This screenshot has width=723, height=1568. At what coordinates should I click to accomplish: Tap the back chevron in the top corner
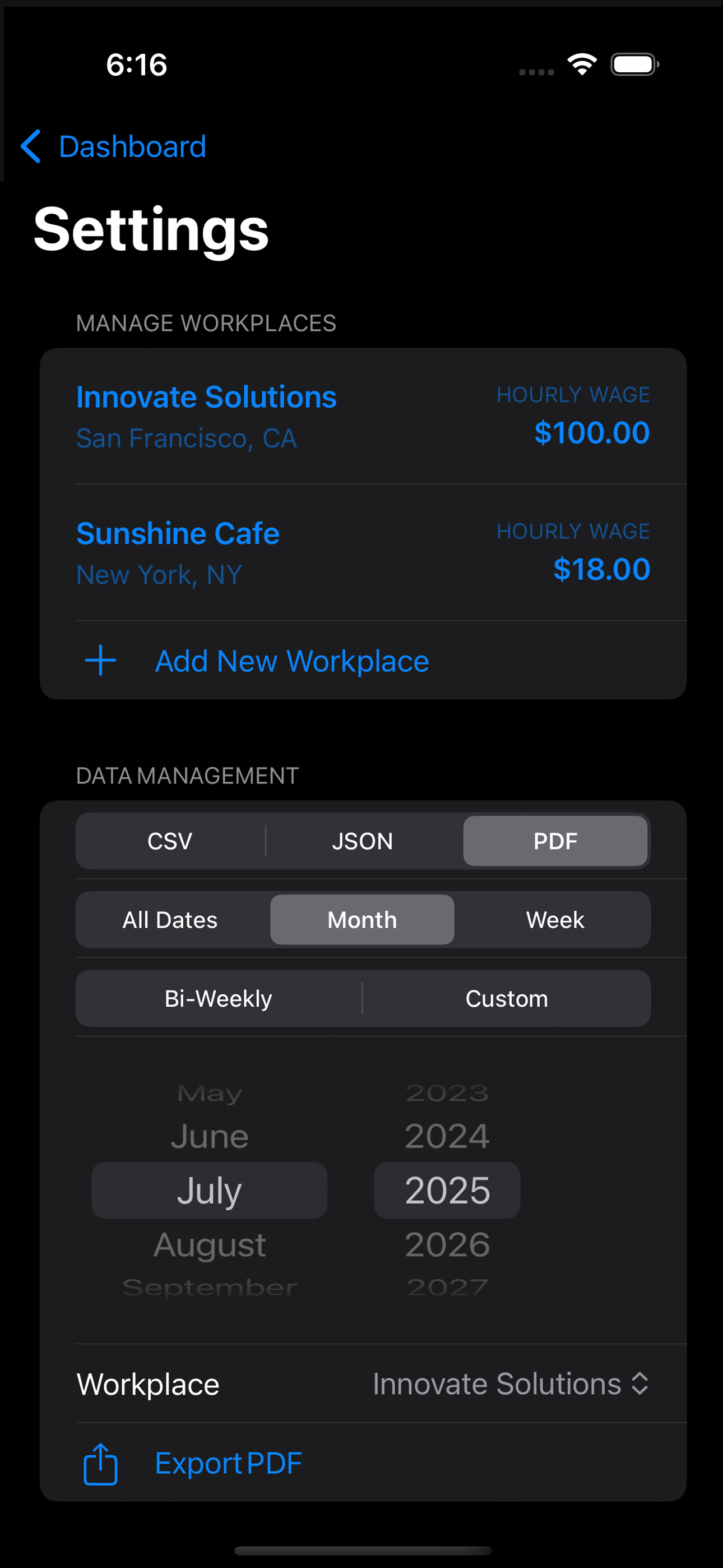pos(31,146)
